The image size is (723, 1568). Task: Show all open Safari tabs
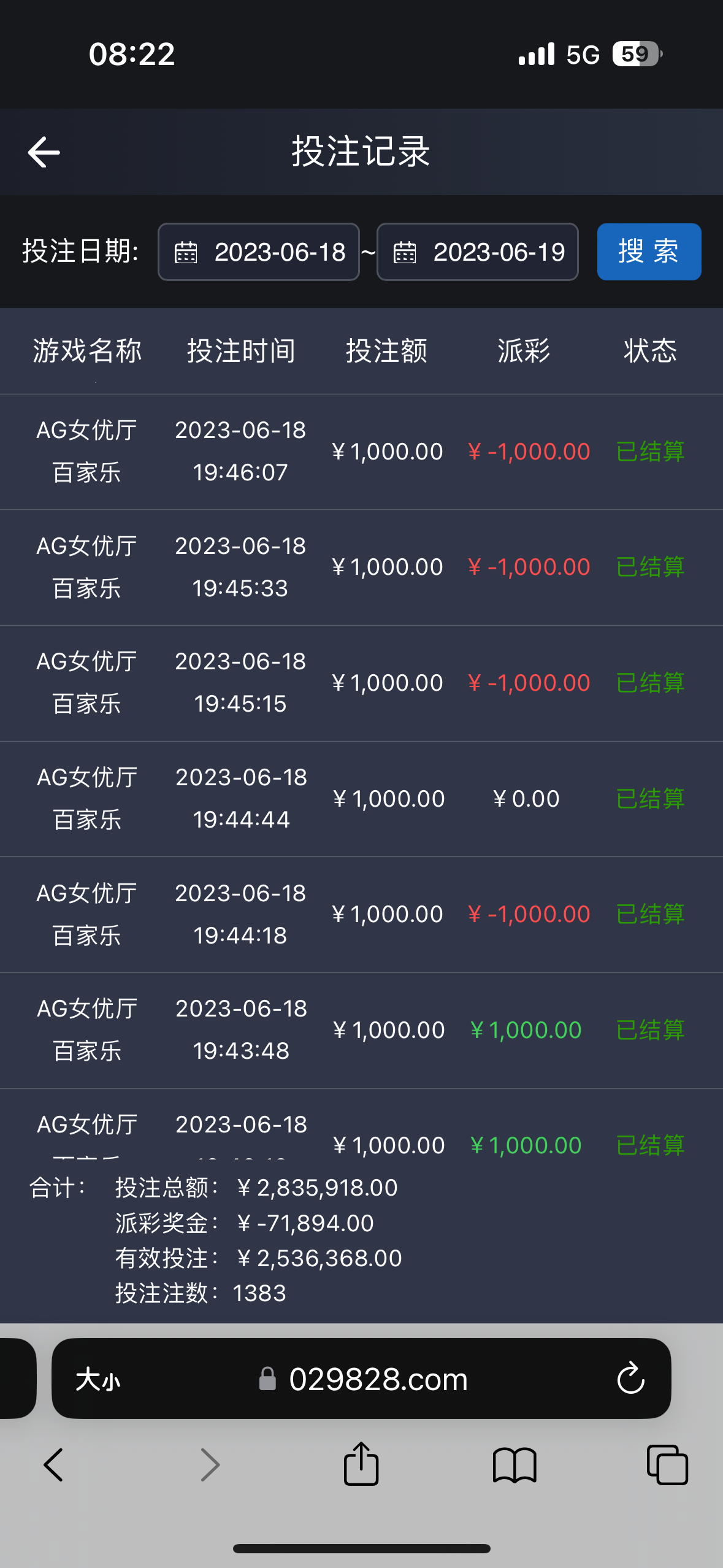pos(667,1465)
